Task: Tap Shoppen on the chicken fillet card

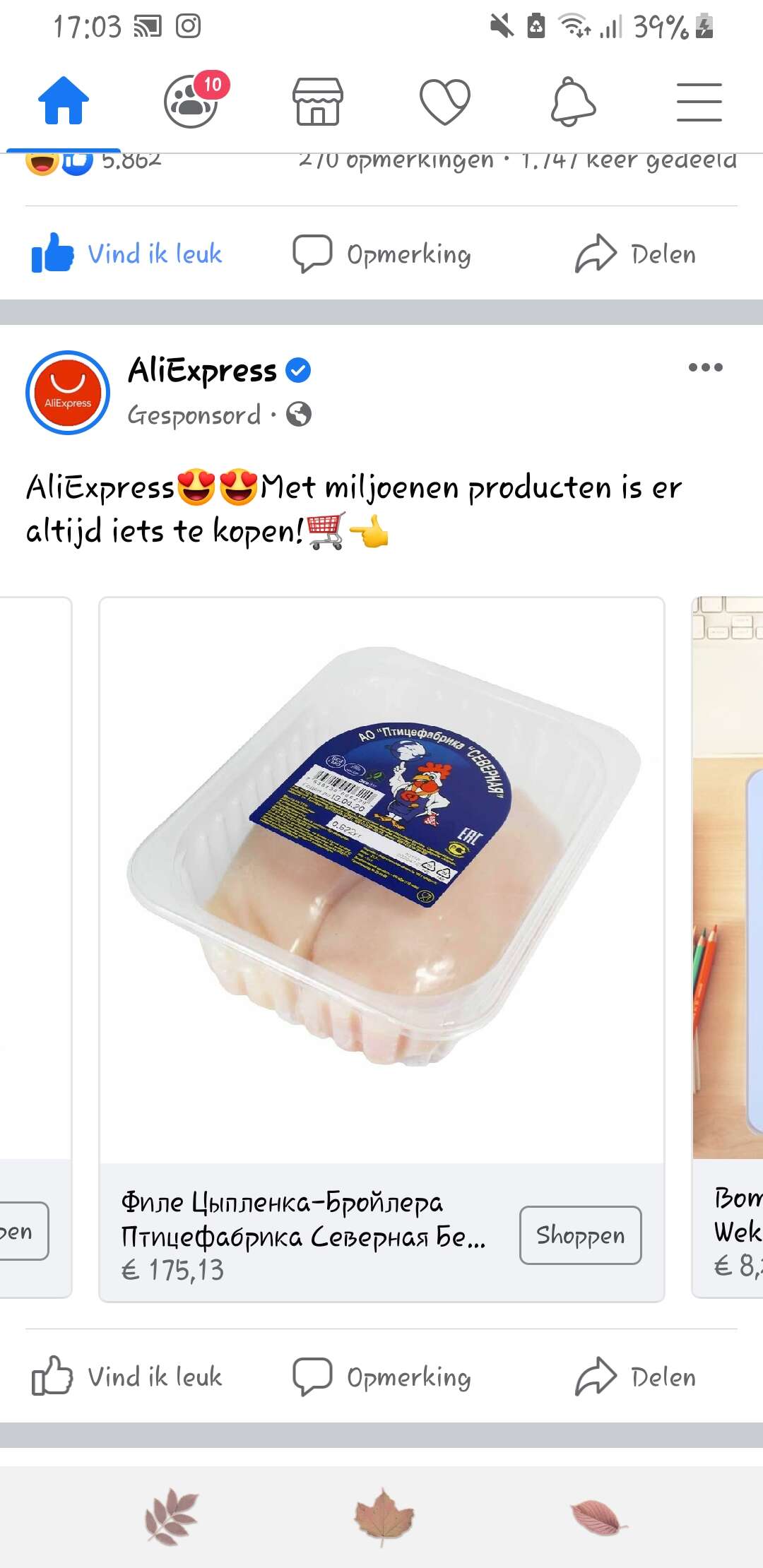Action: point(581,1235)
